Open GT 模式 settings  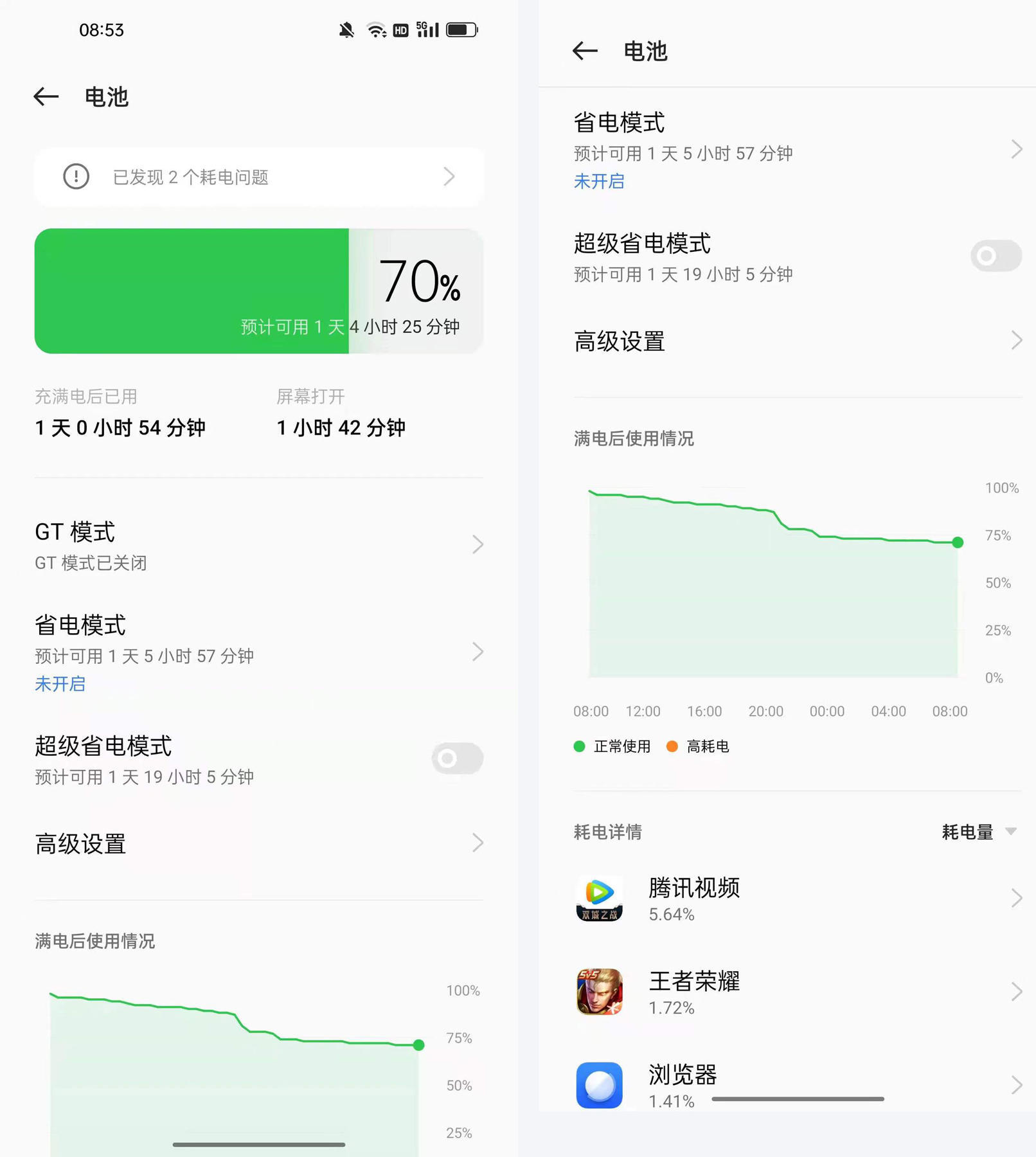click(x=259, y=545)
